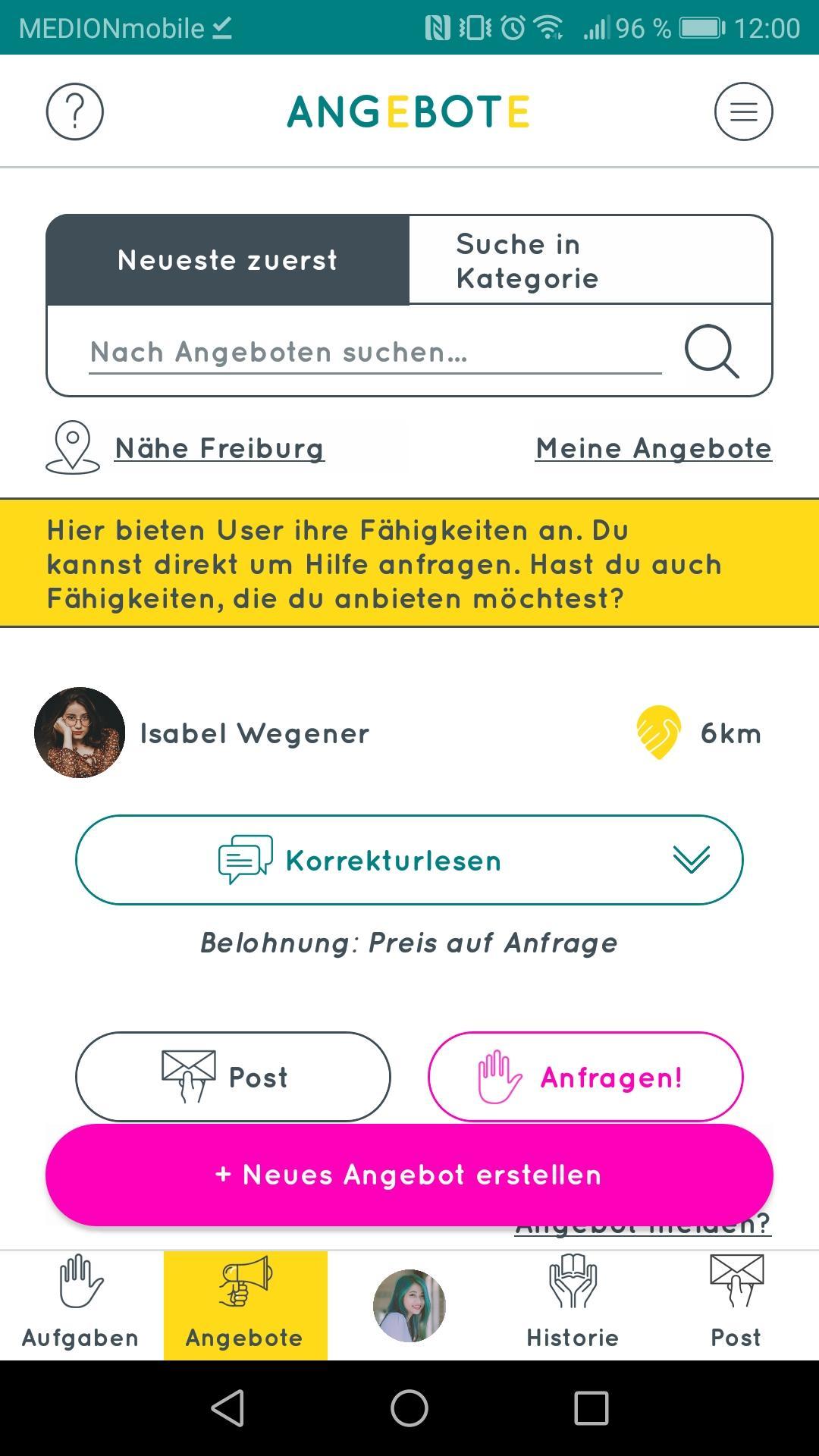Create a new offer with Neues Angebot erstellen
Screen dimensions: 819x1456
pos(409,1175)
